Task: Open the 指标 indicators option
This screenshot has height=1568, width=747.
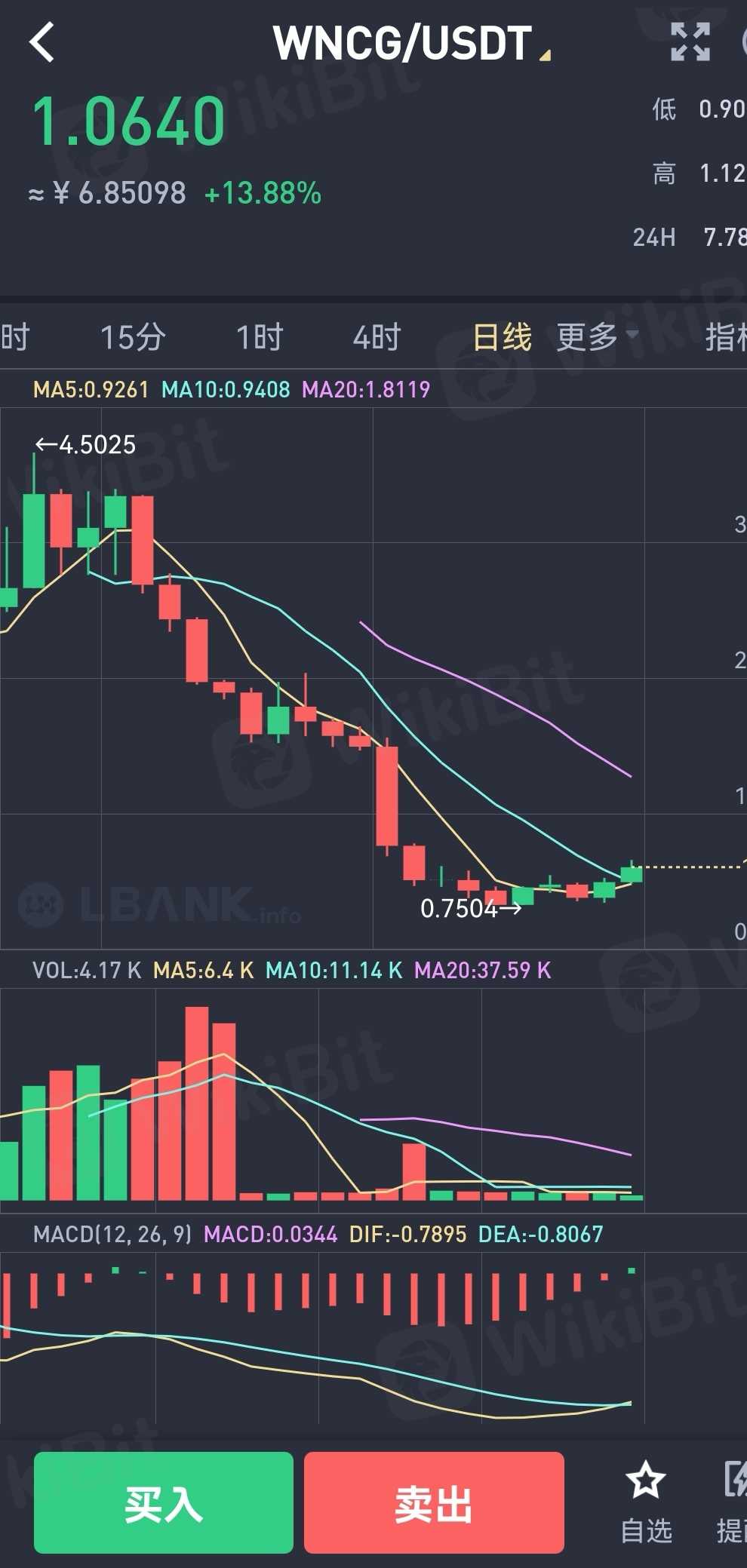Action: [726, 337]
